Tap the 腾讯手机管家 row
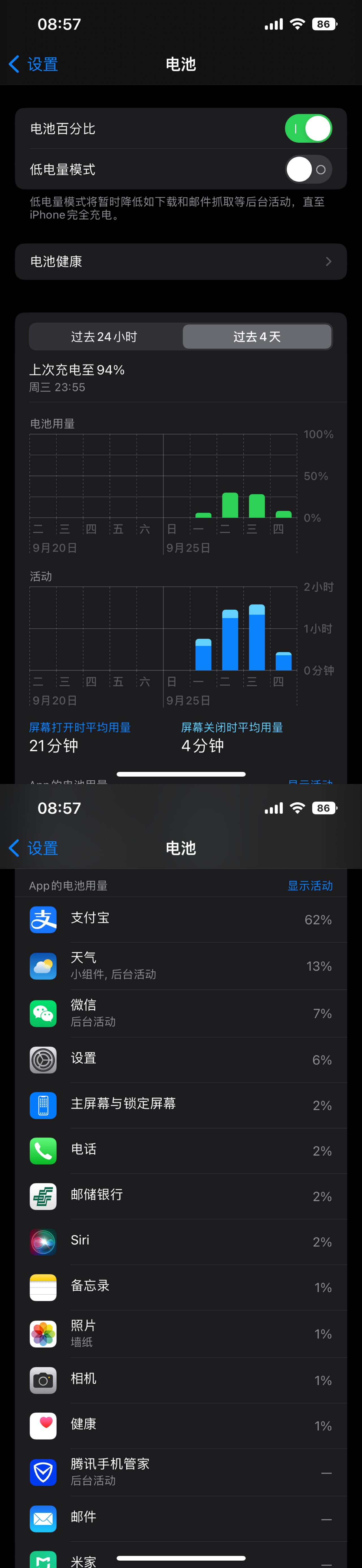This screenshot has height=1568, width=362. 181,1472
